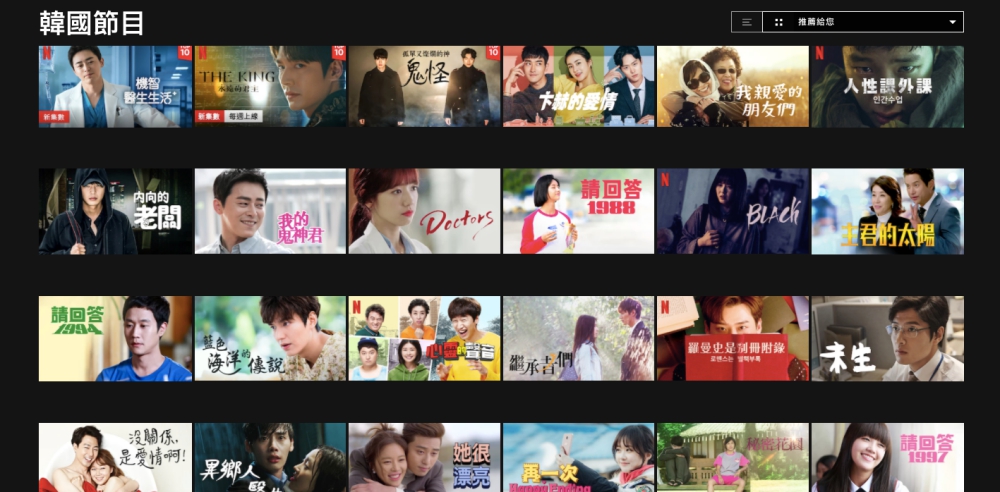Open the Black series tile
The image size is (1000, 492).
tap(733, 211)
